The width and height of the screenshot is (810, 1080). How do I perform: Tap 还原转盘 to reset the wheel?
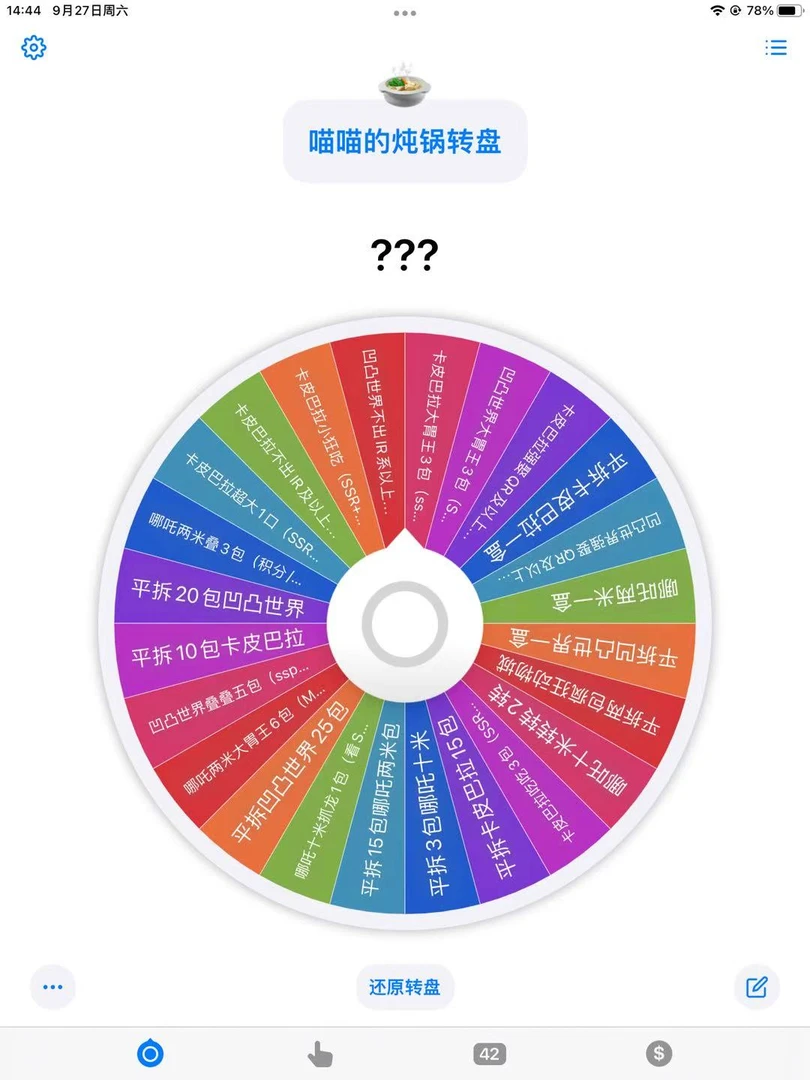405,987
